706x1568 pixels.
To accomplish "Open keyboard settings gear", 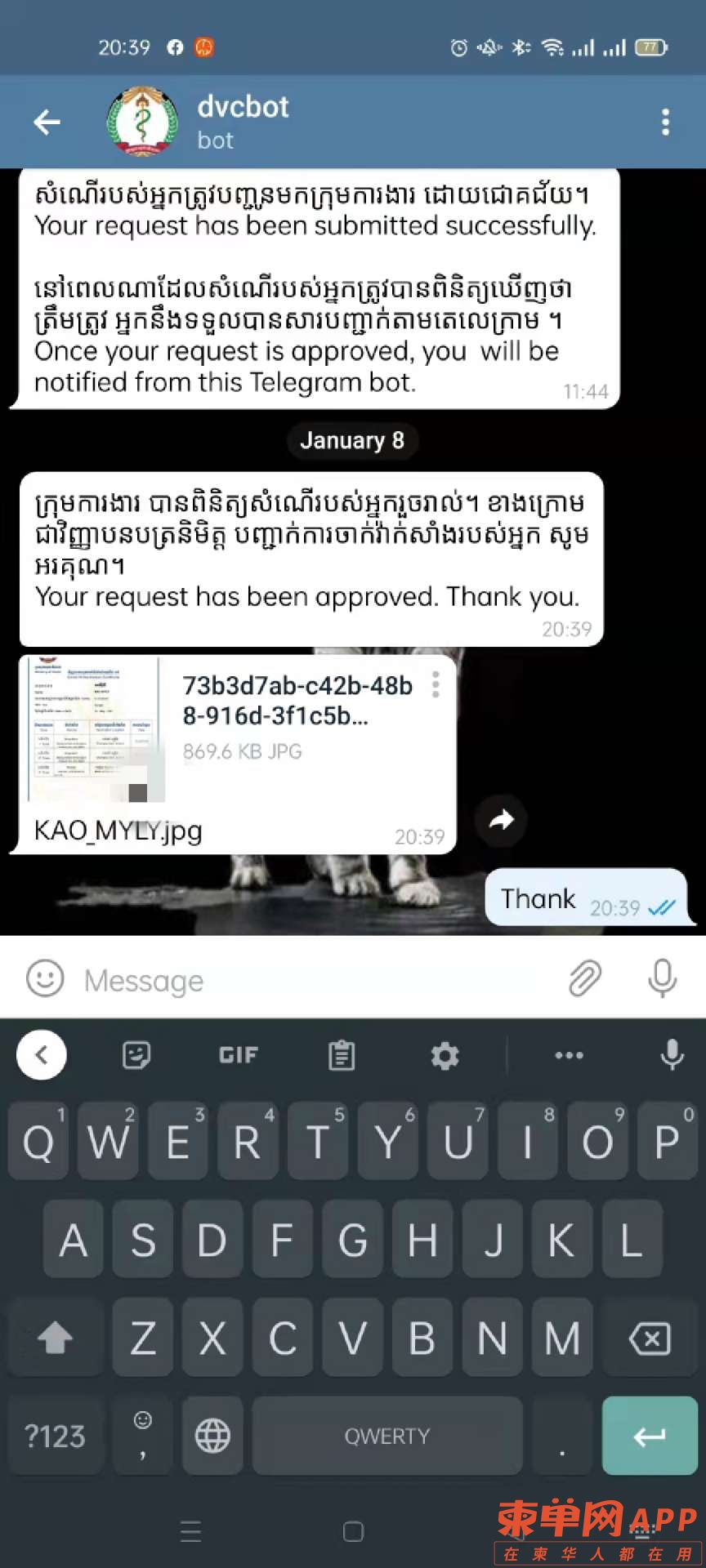I will coord(445,1055).
